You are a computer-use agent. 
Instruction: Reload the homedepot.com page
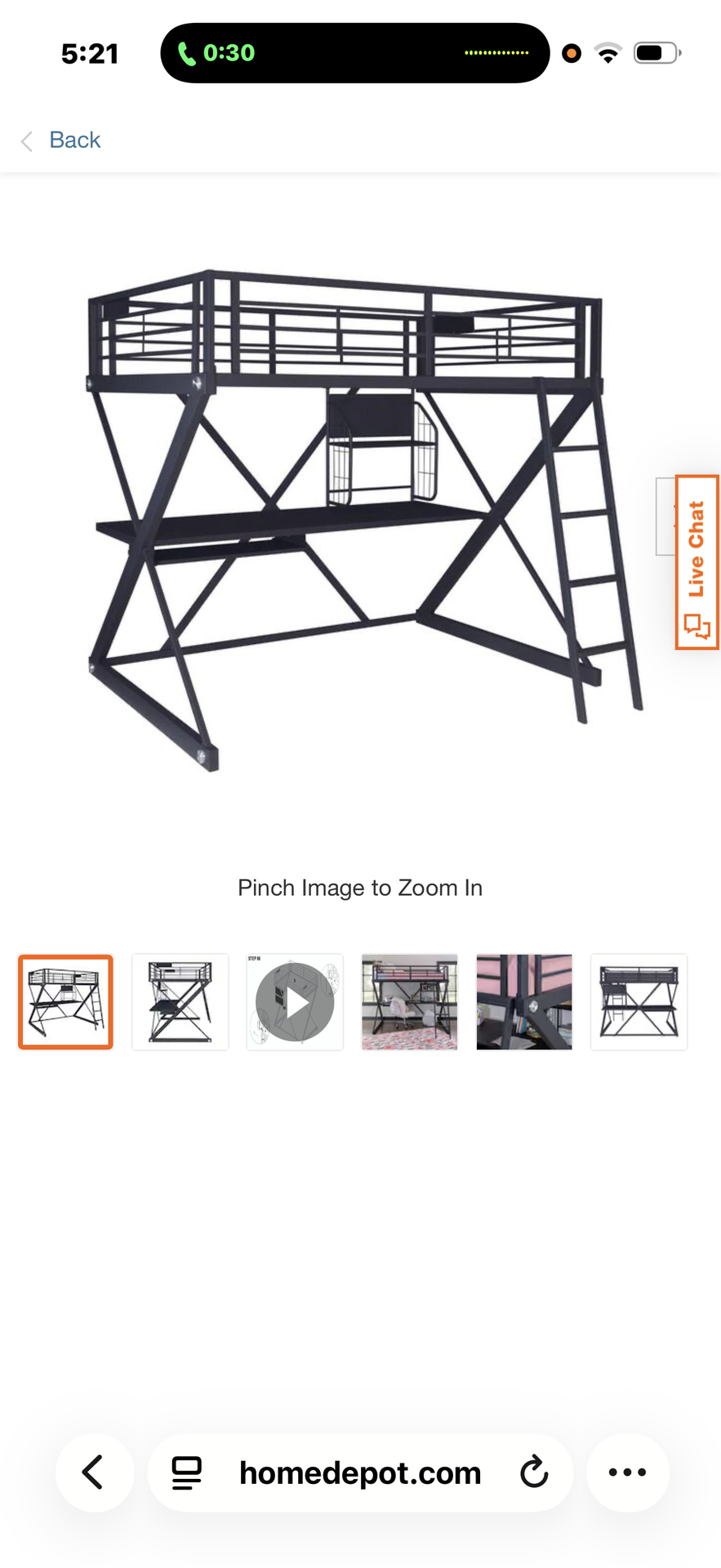click(534, 1472)
